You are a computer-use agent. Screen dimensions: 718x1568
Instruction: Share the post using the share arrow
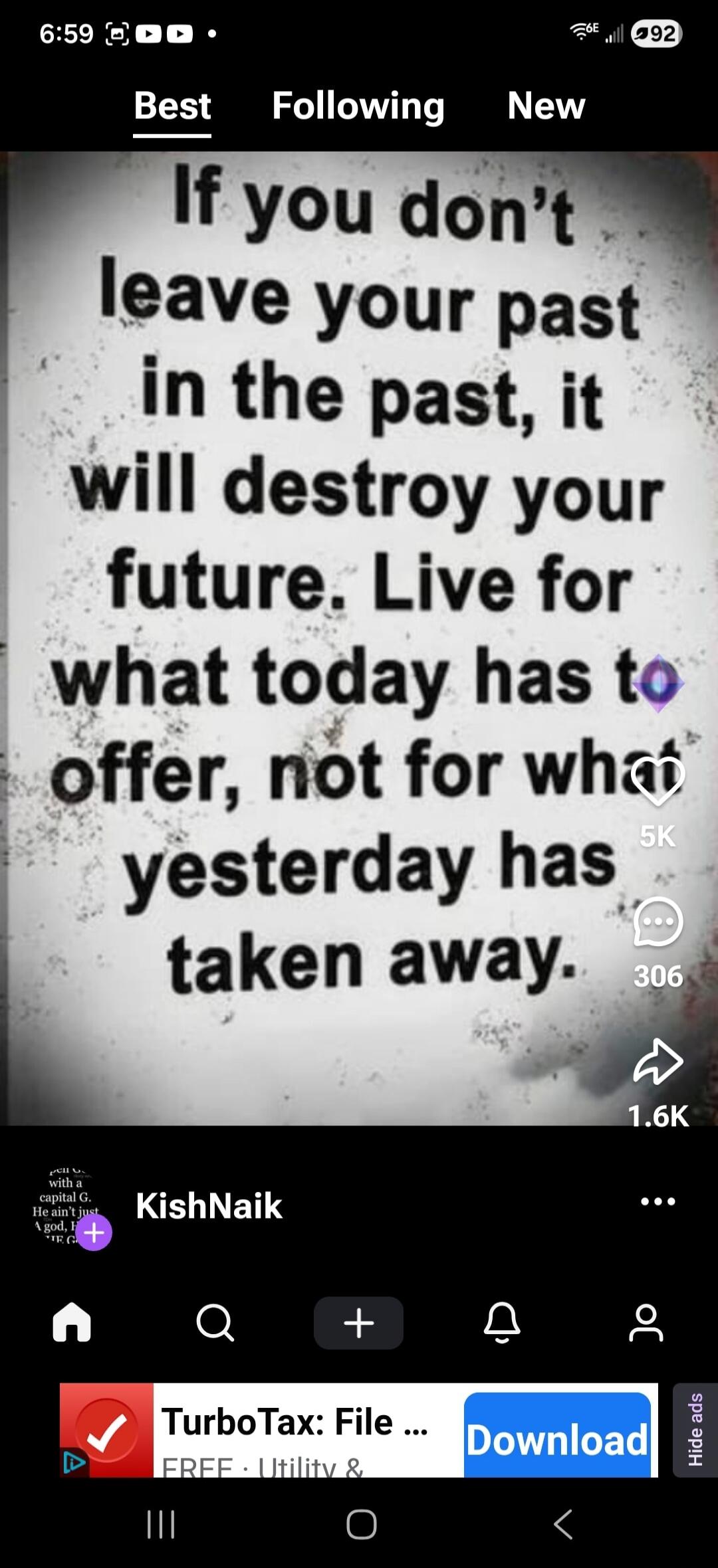point(659,1061)
